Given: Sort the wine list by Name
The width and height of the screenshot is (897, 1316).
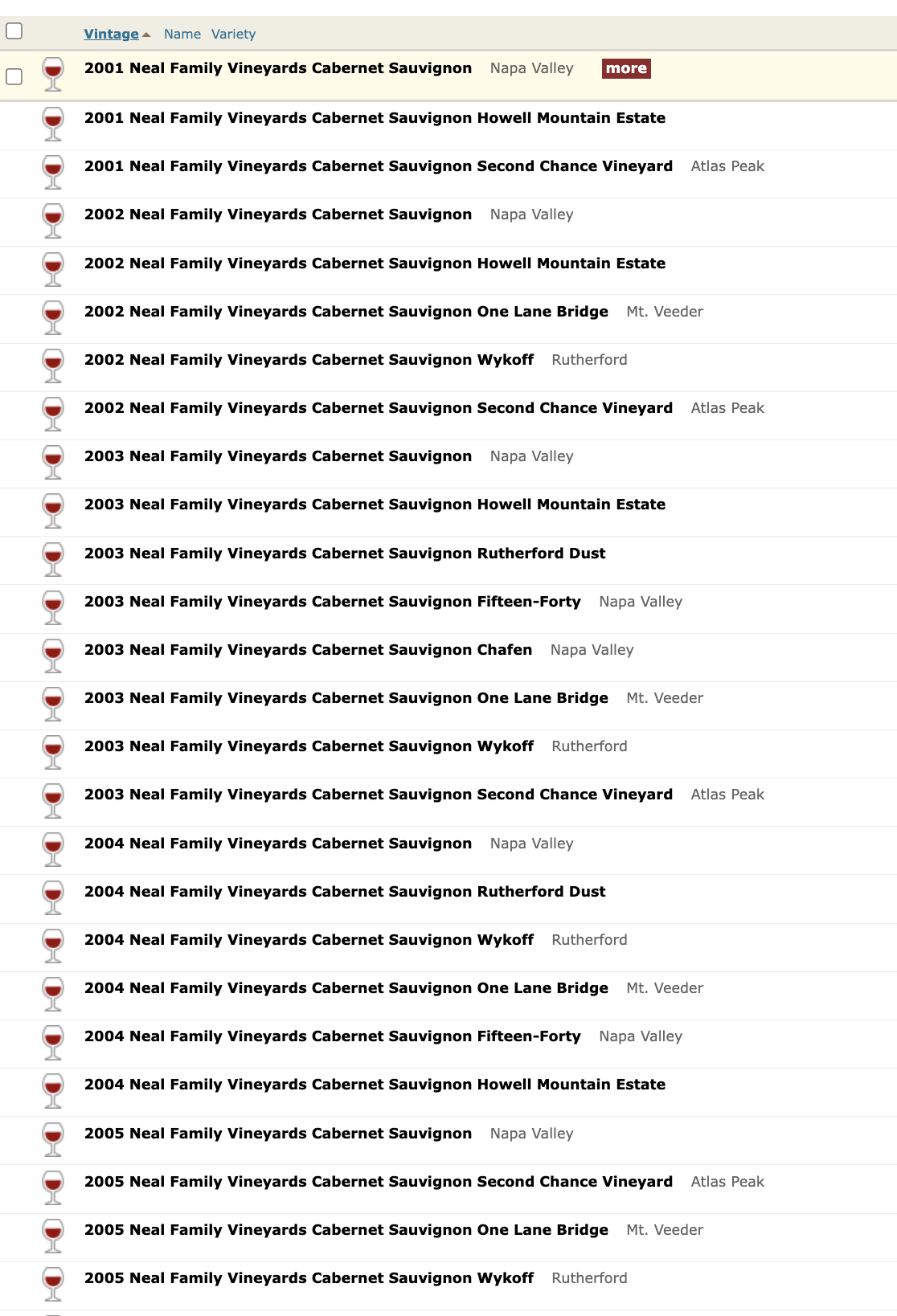Looking at the screenshot, I should pyautogui.click(x=182, y=34).
